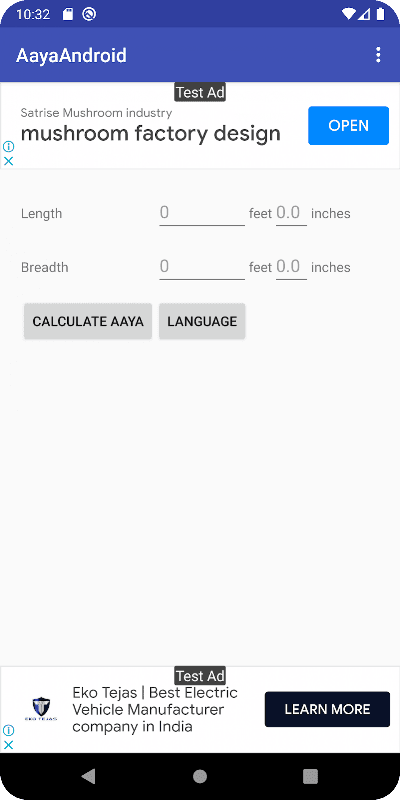400x800 pixels.
Task: Focus the Breadth inches input field
Action: click(291, 267)
